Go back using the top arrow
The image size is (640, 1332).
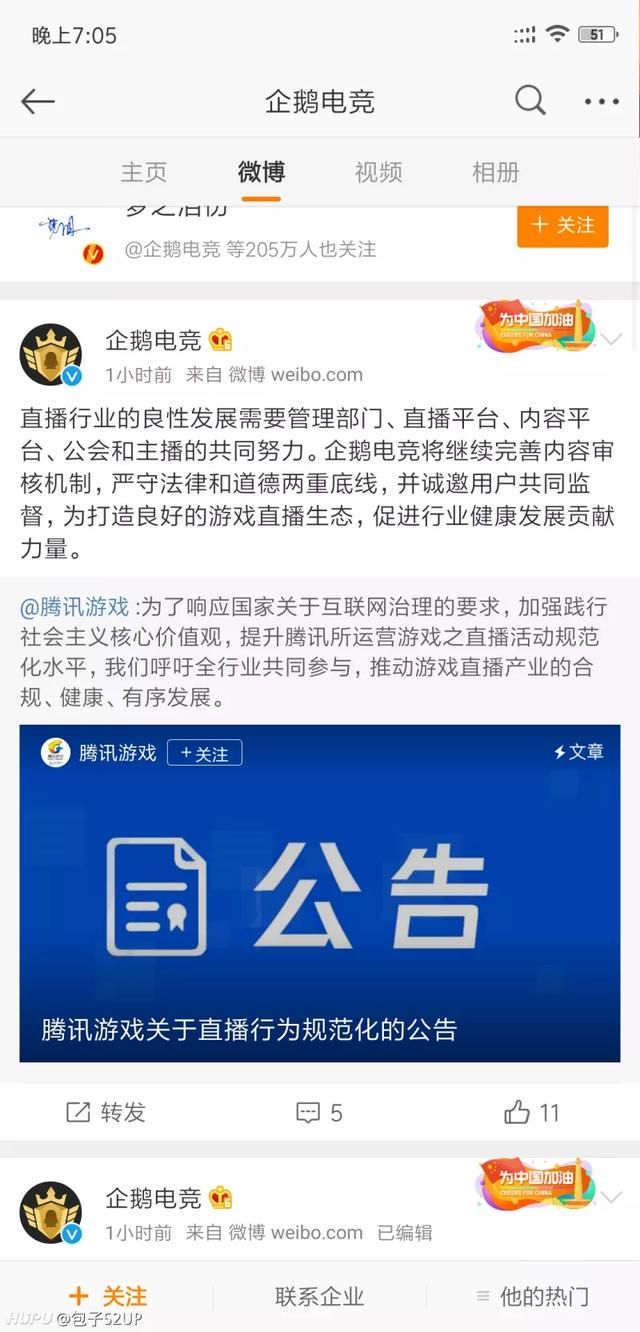coord(38,101)
